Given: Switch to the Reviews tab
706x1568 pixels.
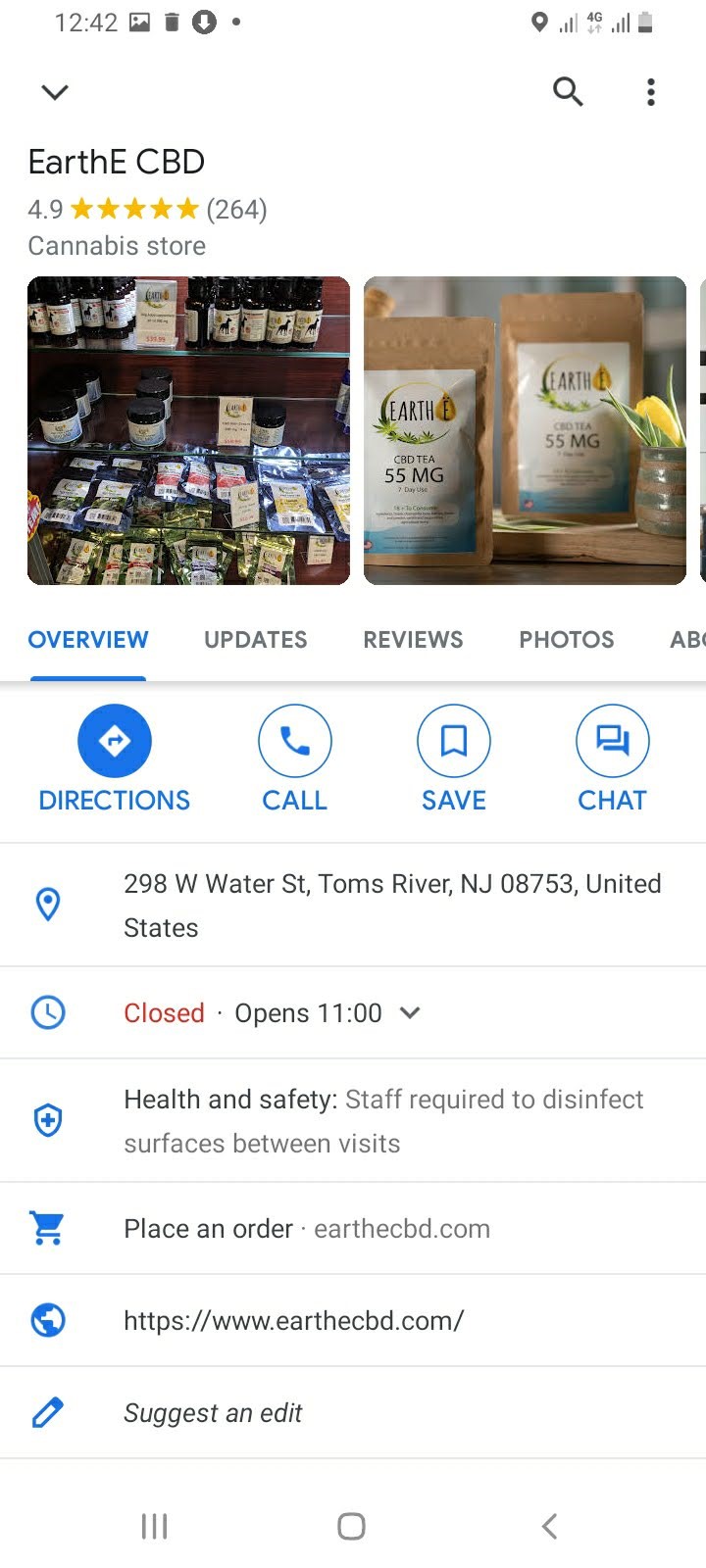Looking at the screenshot, I should click(x=413, y=640).
